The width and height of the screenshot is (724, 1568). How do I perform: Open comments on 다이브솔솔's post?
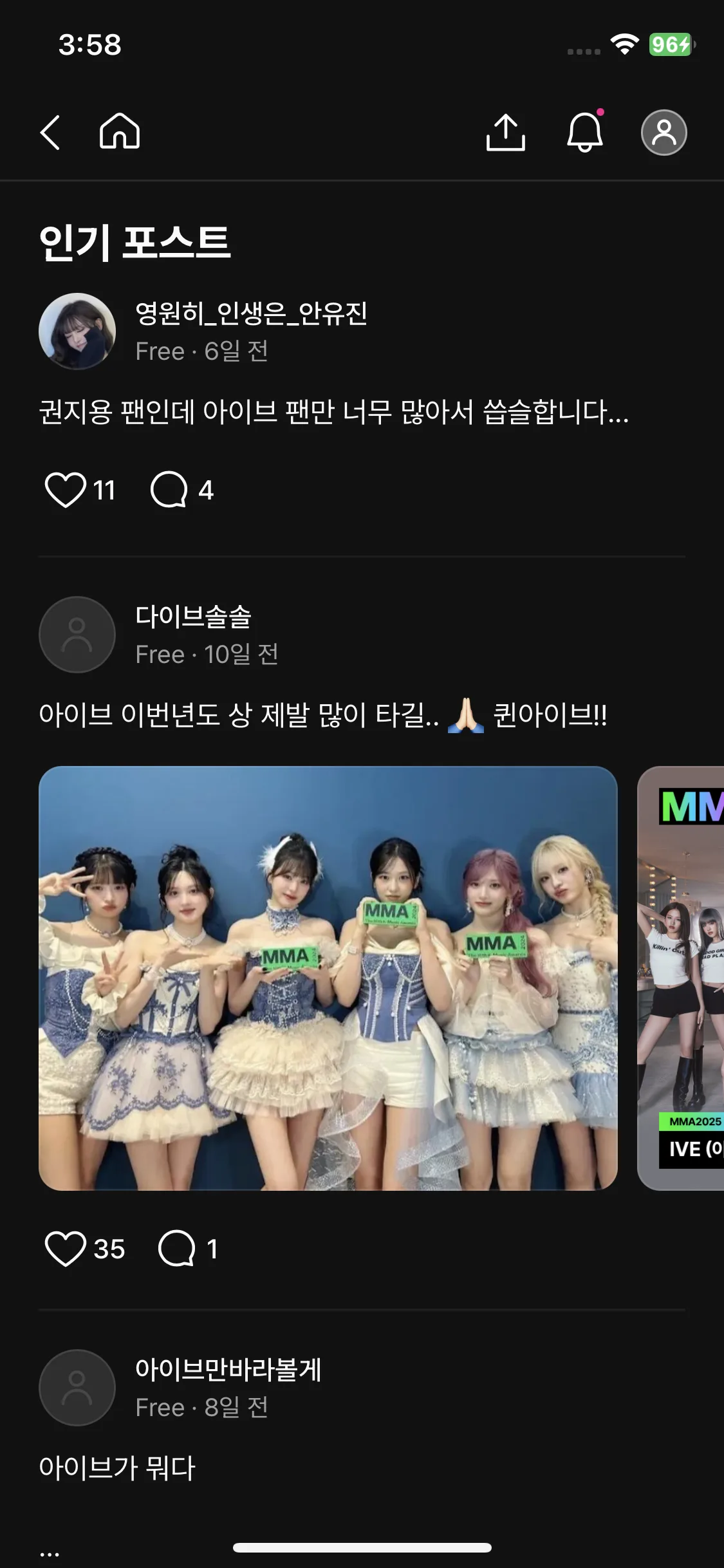(x=177, y=1249)
